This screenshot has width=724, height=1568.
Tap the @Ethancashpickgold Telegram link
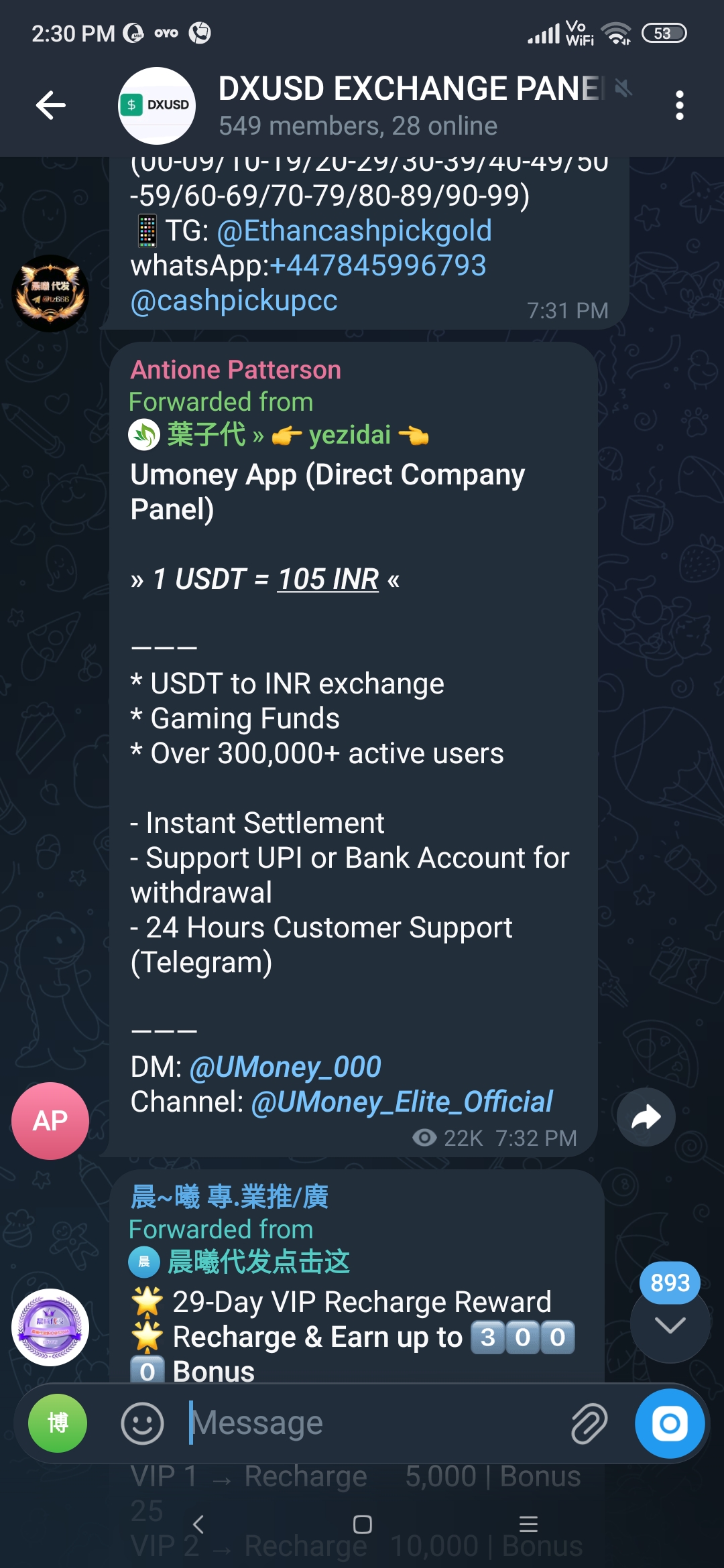(354, 230)
